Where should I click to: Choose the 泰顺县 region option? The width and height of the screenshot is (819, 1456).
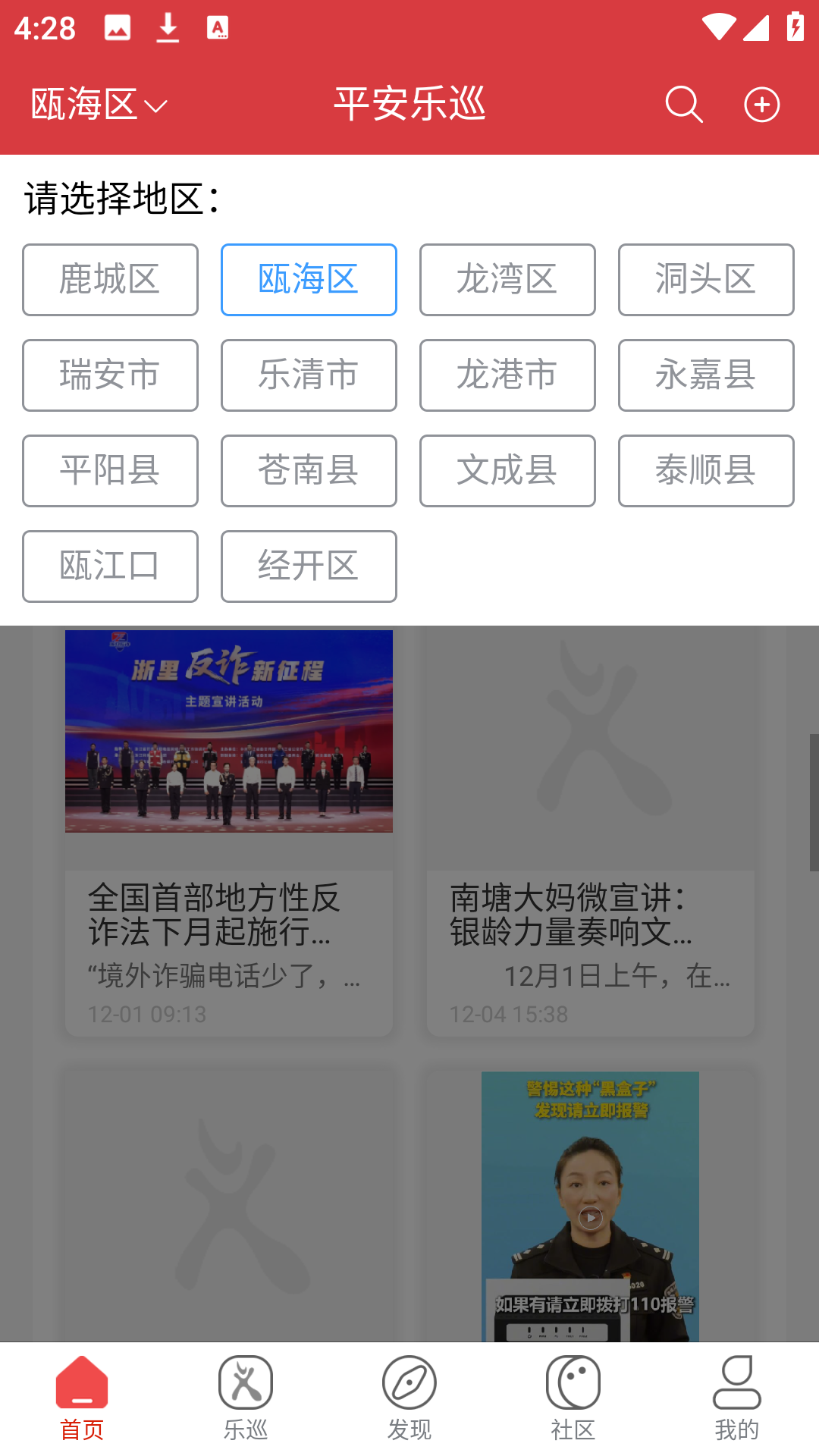706,470
